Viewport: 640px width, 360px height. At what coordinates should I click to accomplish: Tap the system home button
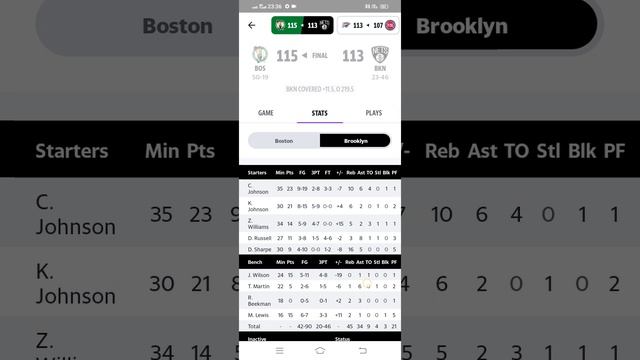point(320,351)
